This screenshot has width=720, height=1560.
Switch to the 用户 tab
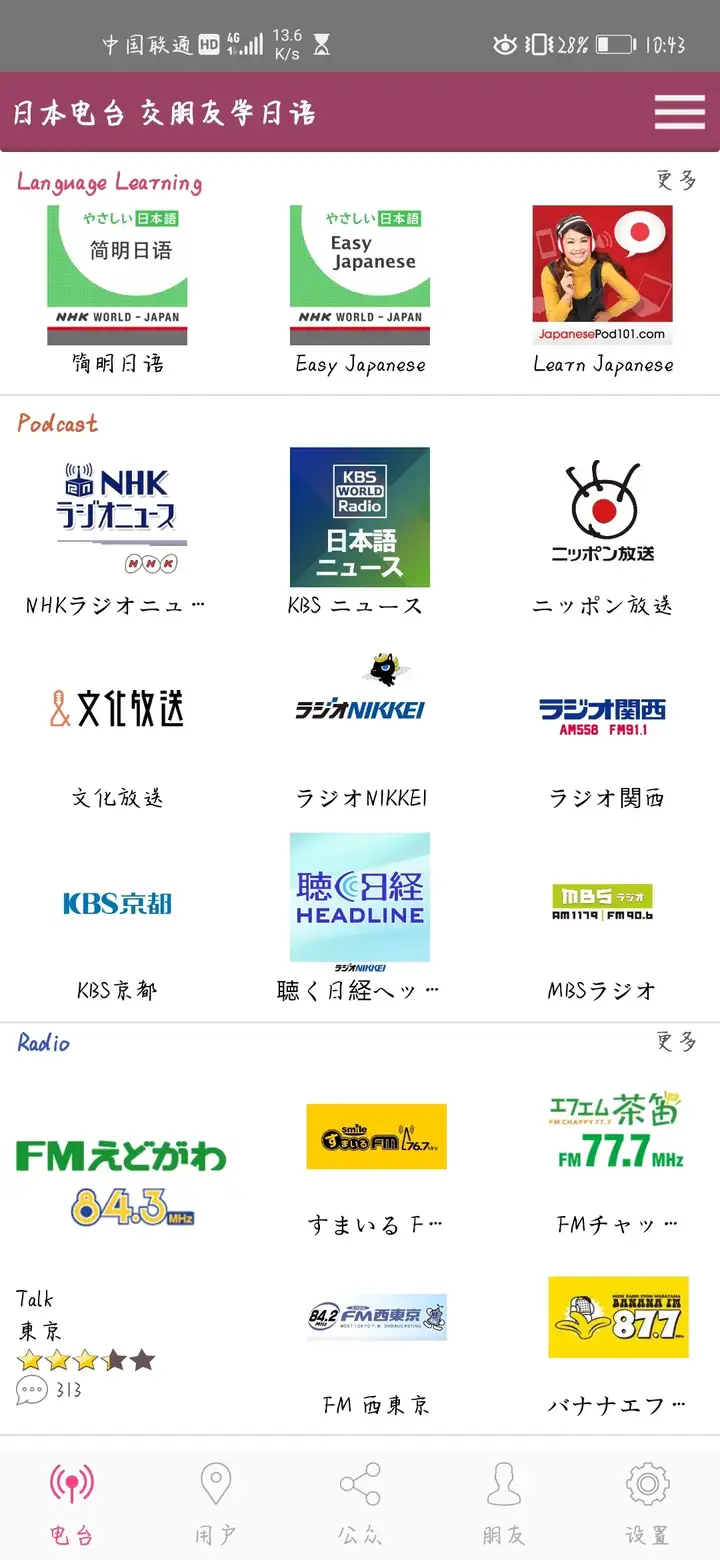point(216,1500)
